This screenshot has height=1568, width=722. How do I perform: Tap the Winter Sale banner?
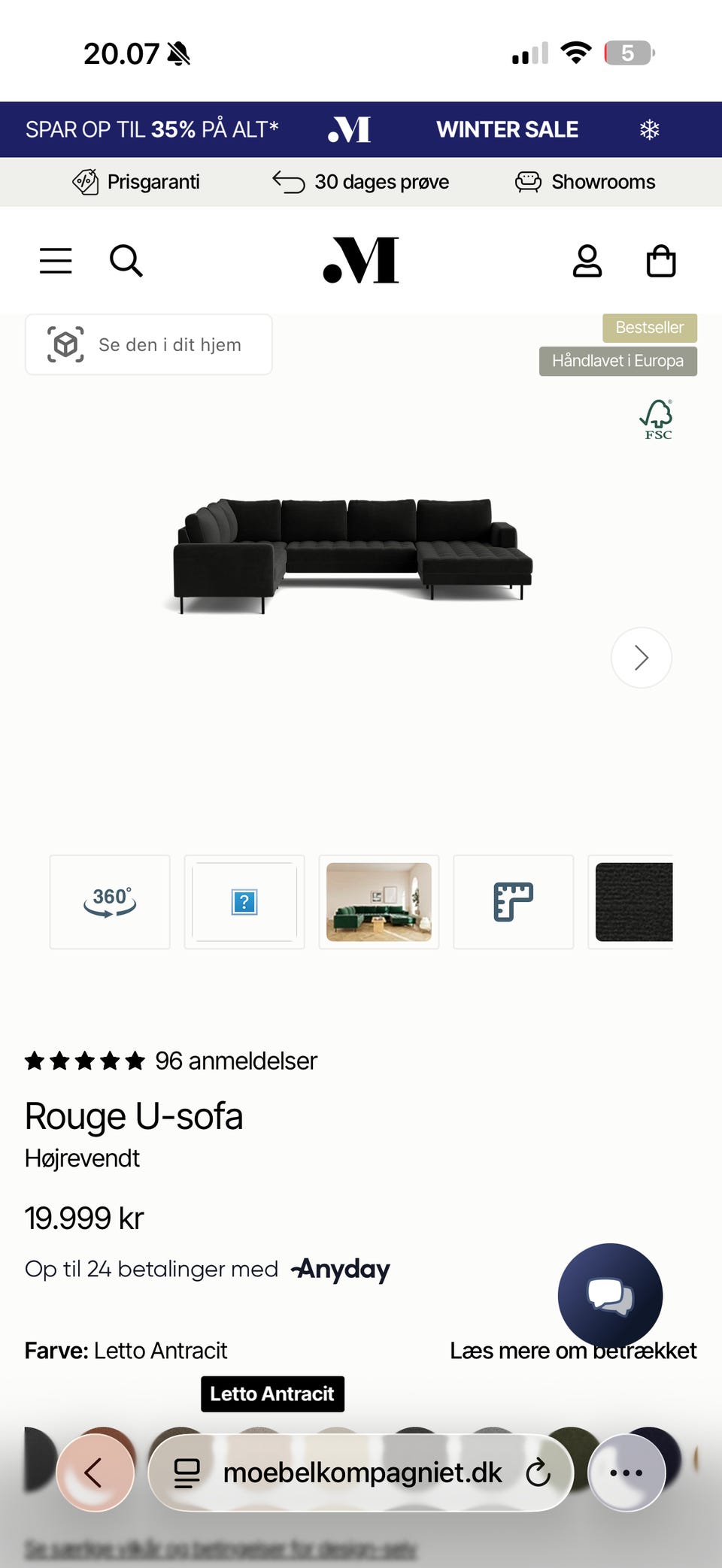coord(507,129)
